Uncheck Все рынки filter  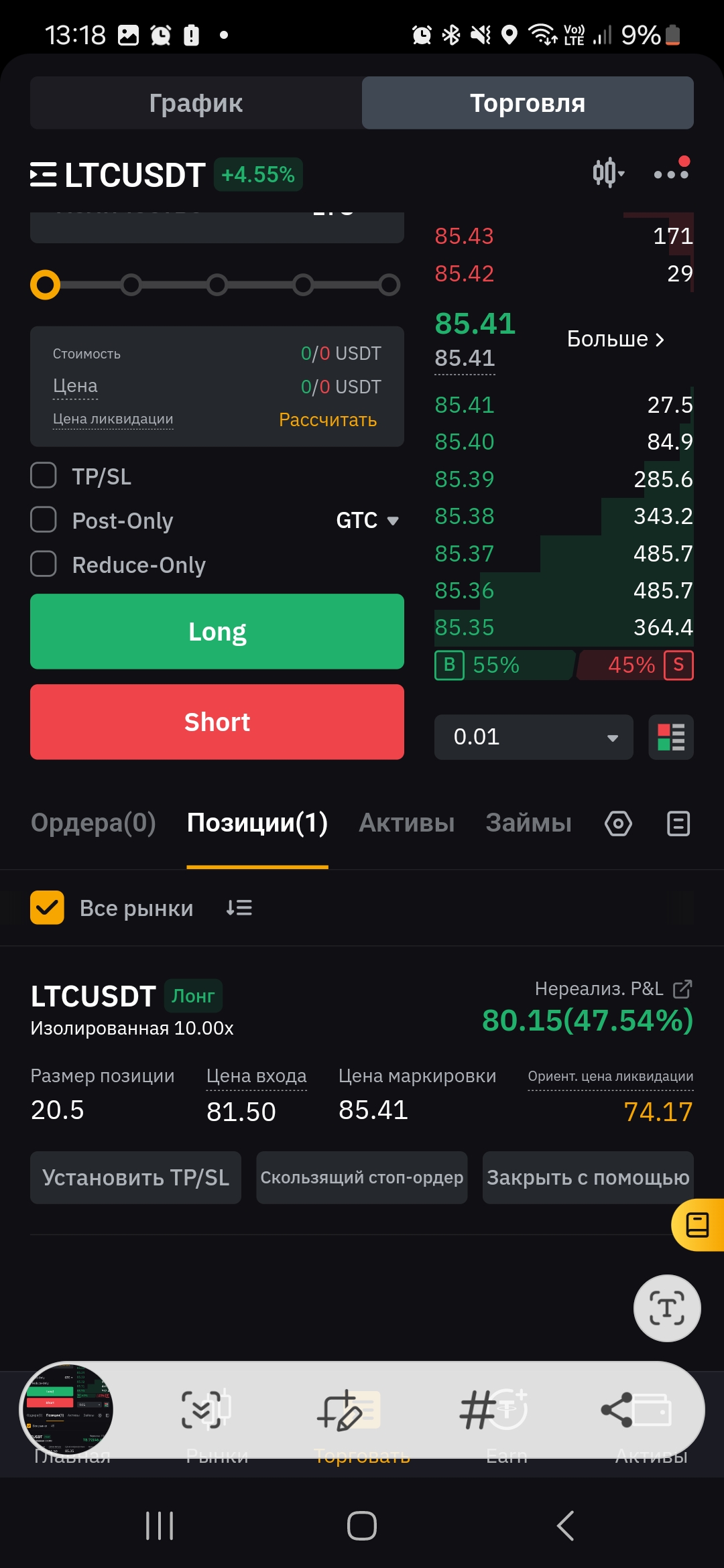(47, 908)
